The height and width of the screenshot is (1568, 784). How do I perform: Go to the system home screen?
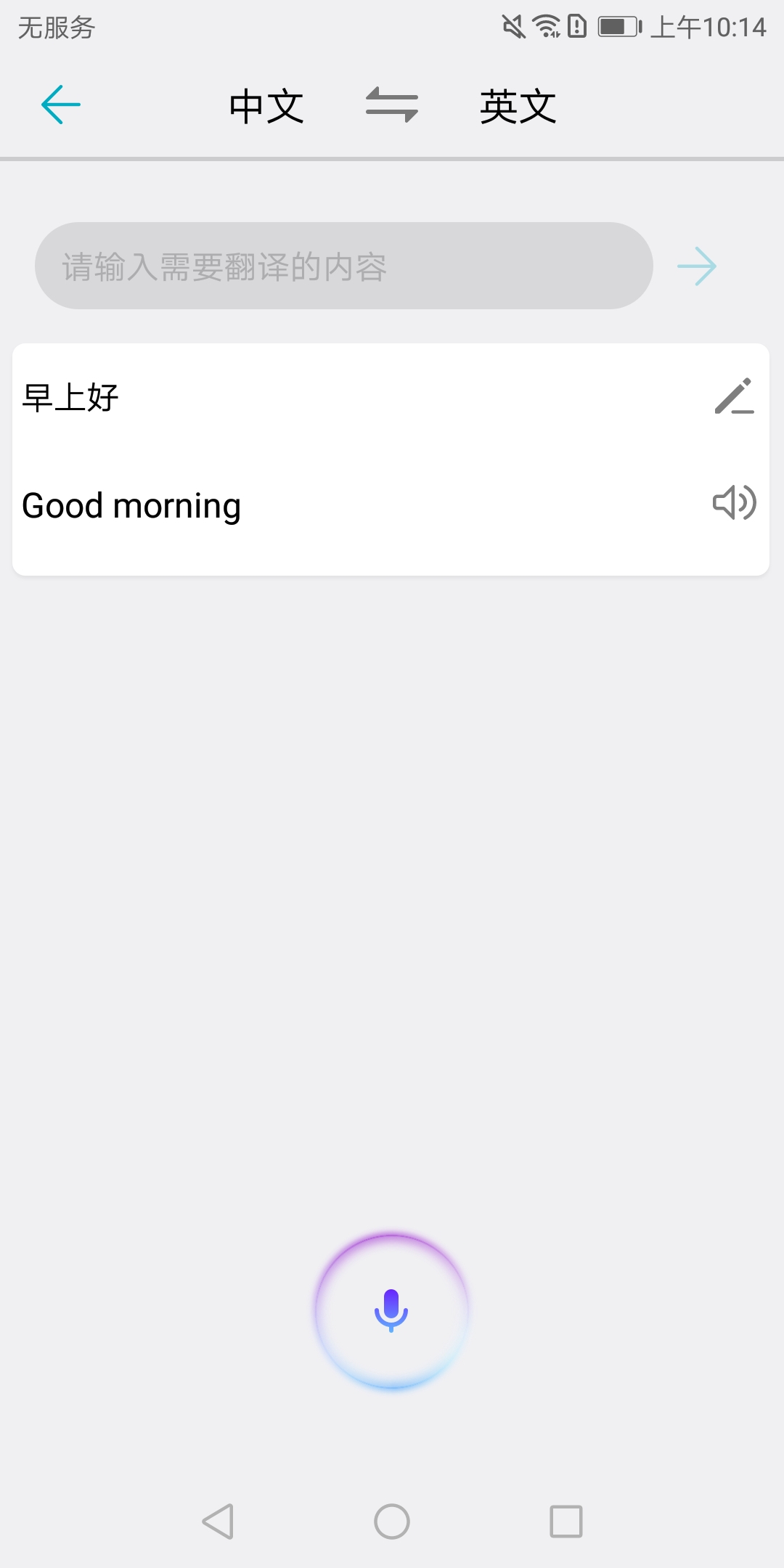coord(392,1521)
